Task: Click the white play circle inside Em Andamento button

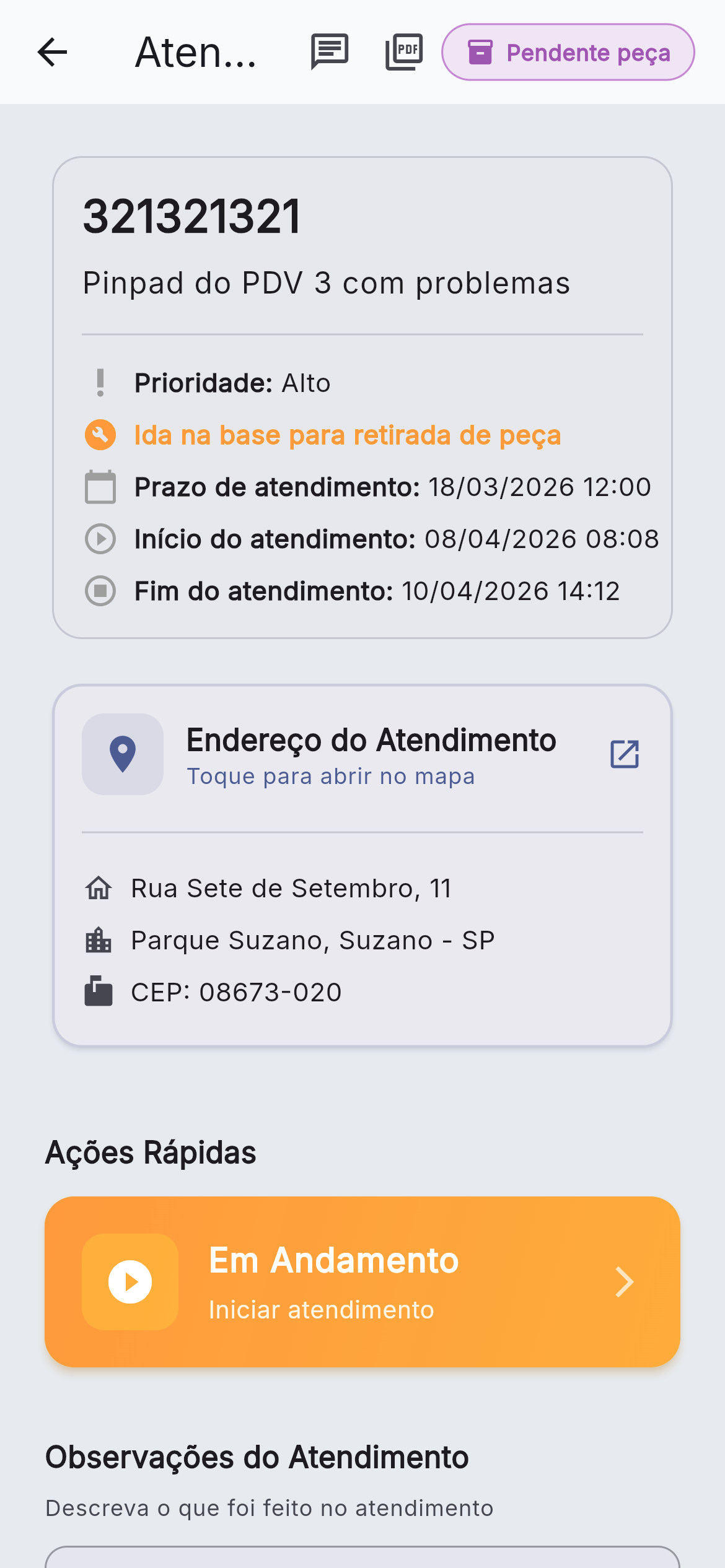Action: 130,1282
